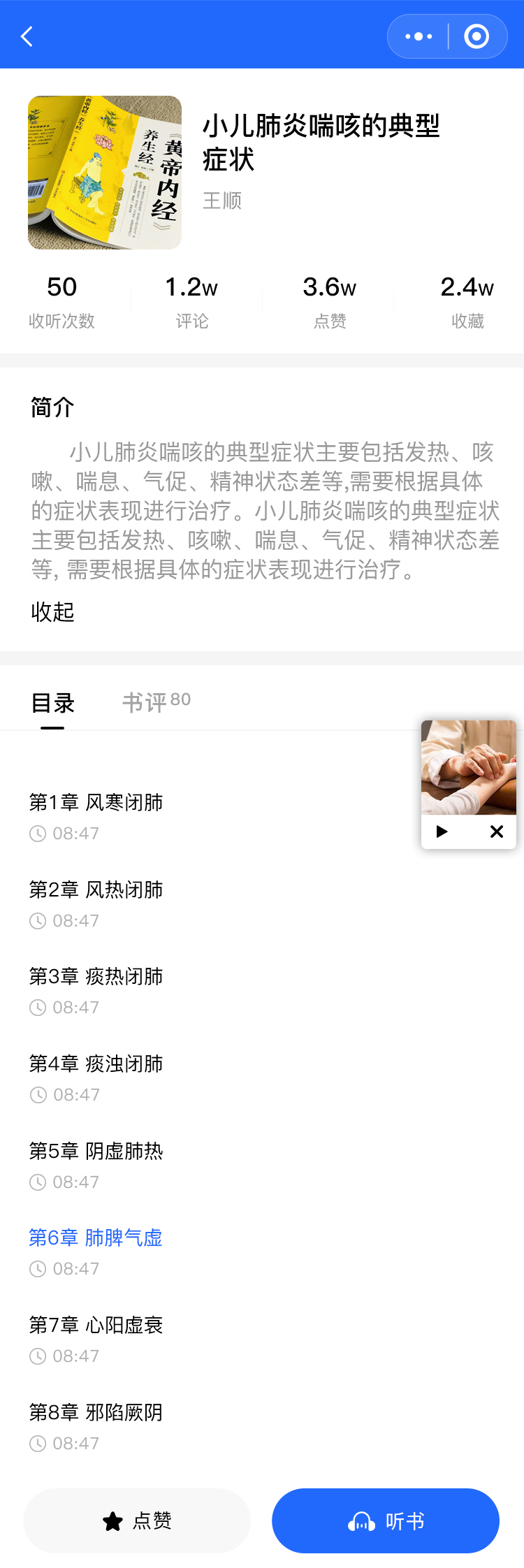Open chapter 第7章 心阳虚衰
The width and height of the screenshot is (524, 1568).
pos(96,1326)
